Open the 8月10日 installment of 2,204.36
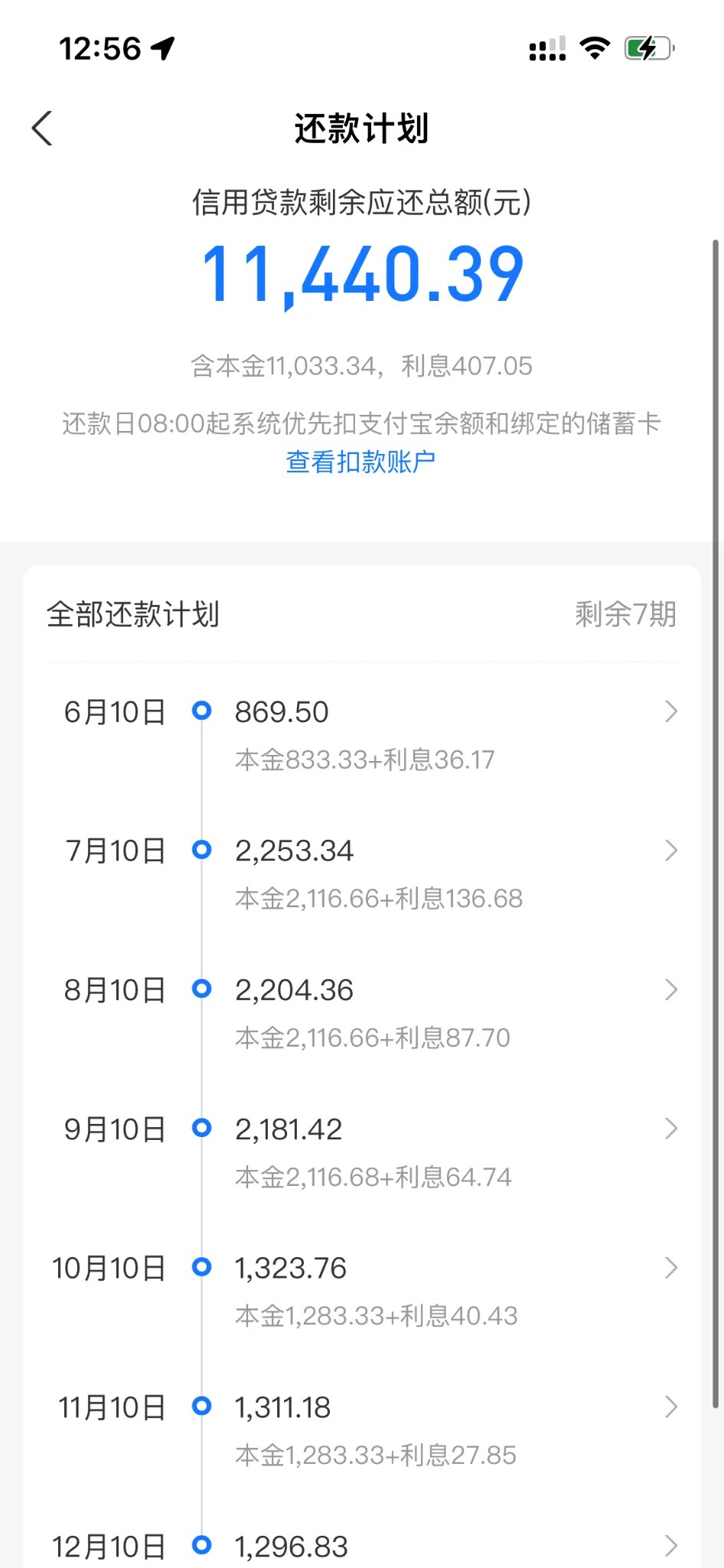Viewport: 724px width, 1568px height. [x=361, y=1012]
